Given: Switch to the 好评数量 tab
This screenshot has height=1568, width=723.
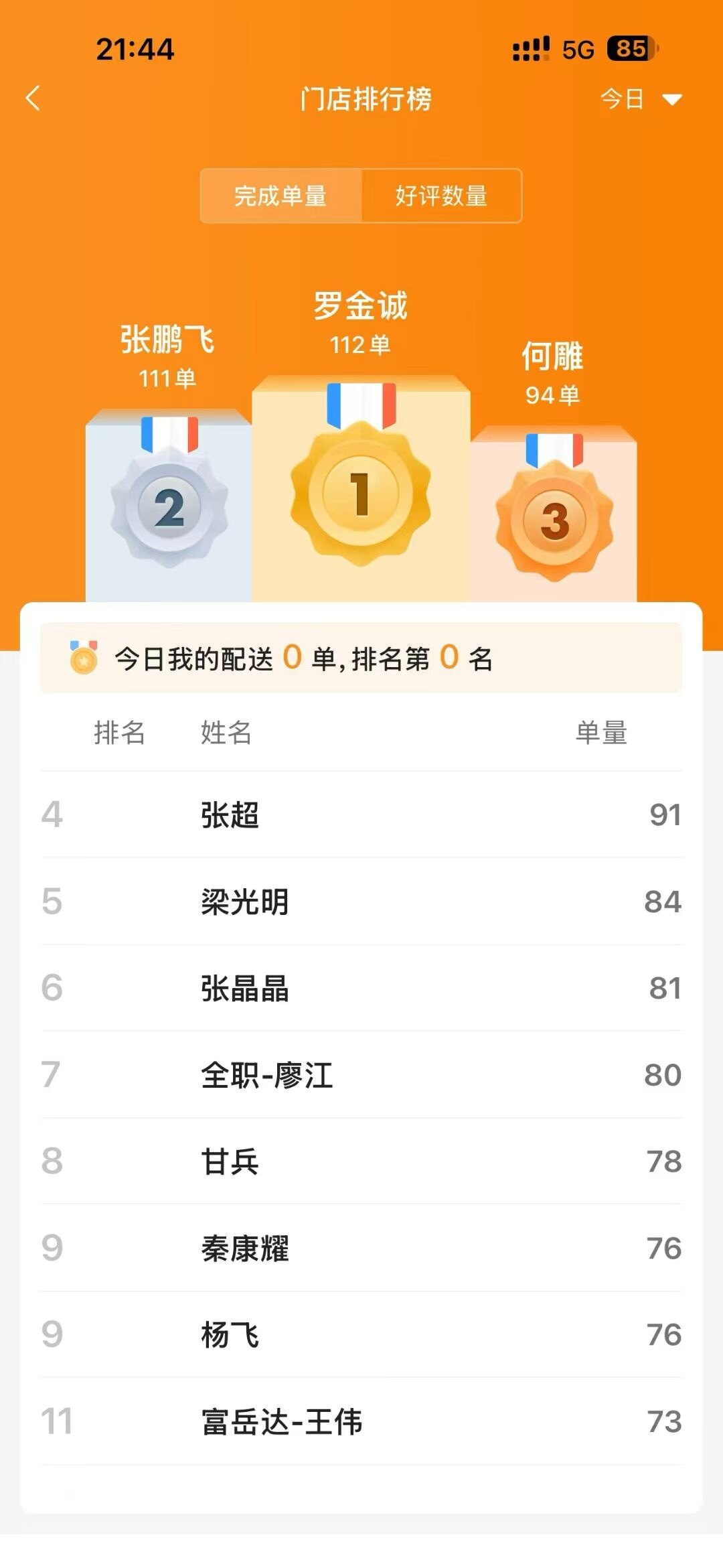Looking at the screenshot, I should 441,196.
